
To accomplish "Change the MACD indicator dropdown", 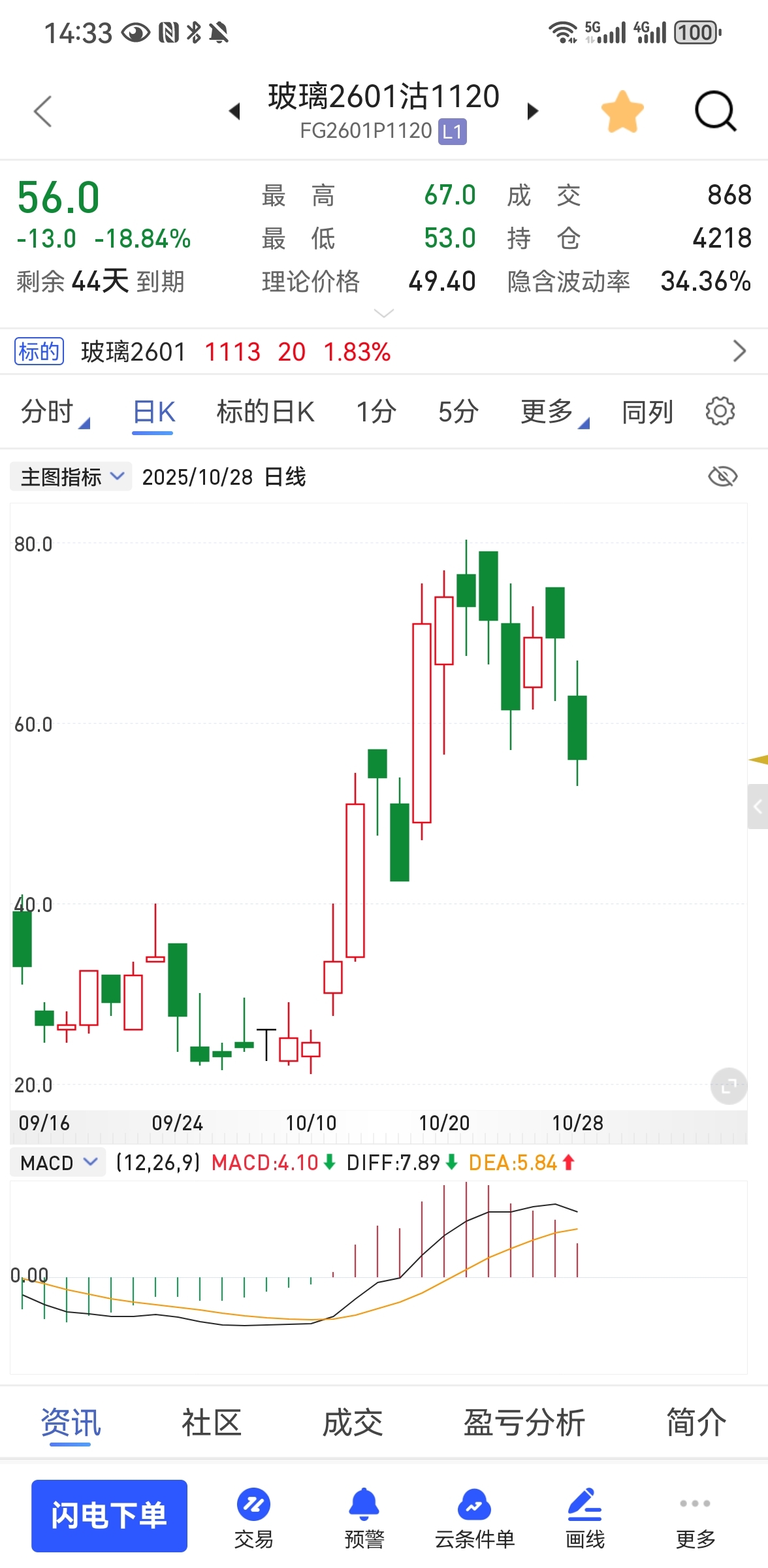I will click(x=59, y=1162).
